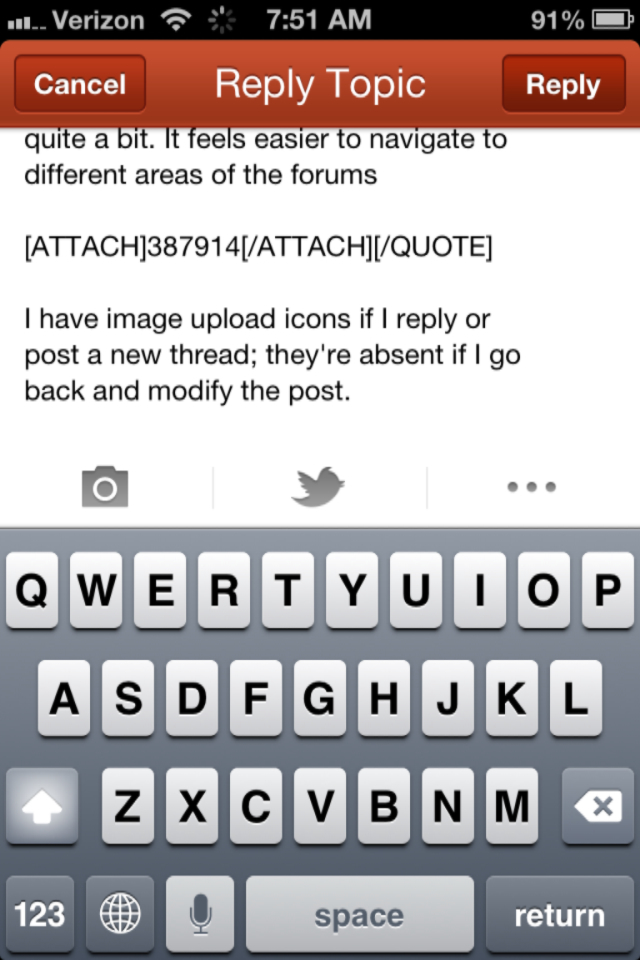Hit the backspace key on the keyboard
640x960 pixels.
(x=598, y=806)
